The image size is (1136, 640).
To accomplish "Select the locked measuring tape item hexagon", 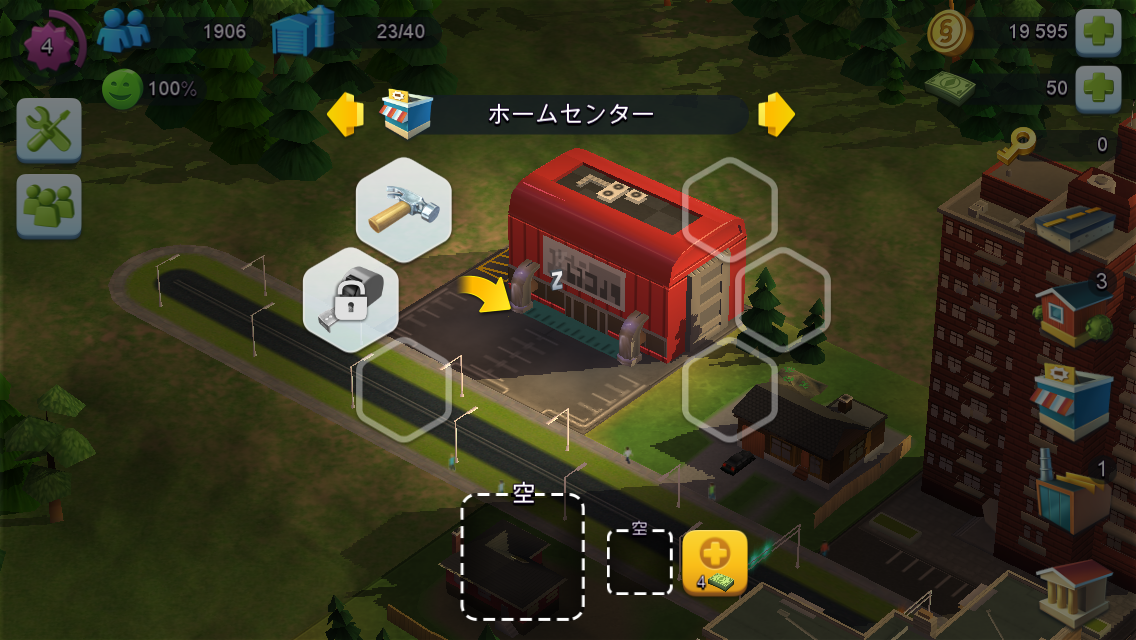I will tap(351, 299).
